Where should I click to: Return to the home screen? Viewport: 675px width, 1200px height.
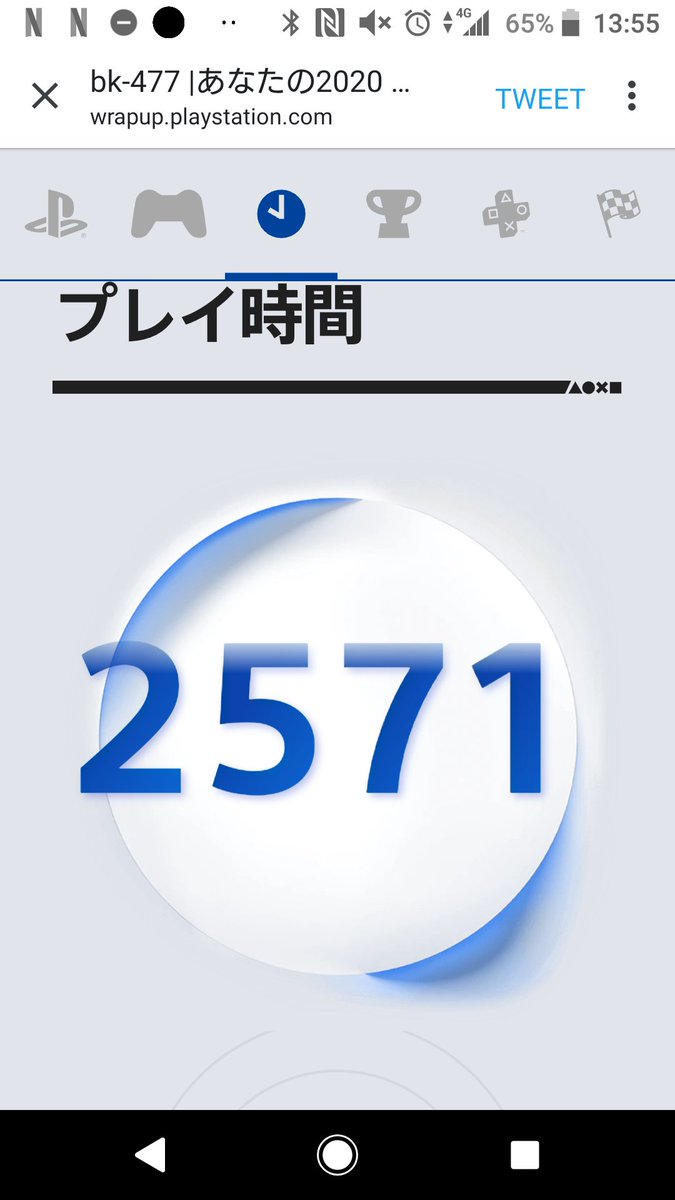[x=337, y=1155]
